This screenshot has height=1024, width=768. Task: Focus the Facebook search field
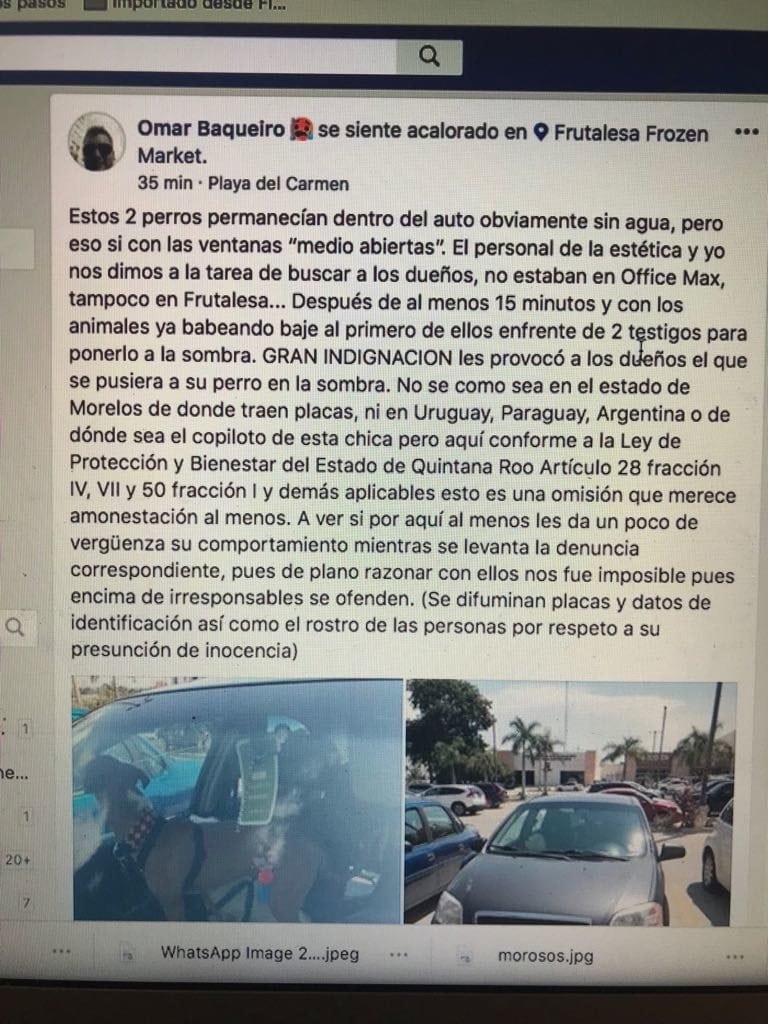pyautogui.click(x=200, y=56)
